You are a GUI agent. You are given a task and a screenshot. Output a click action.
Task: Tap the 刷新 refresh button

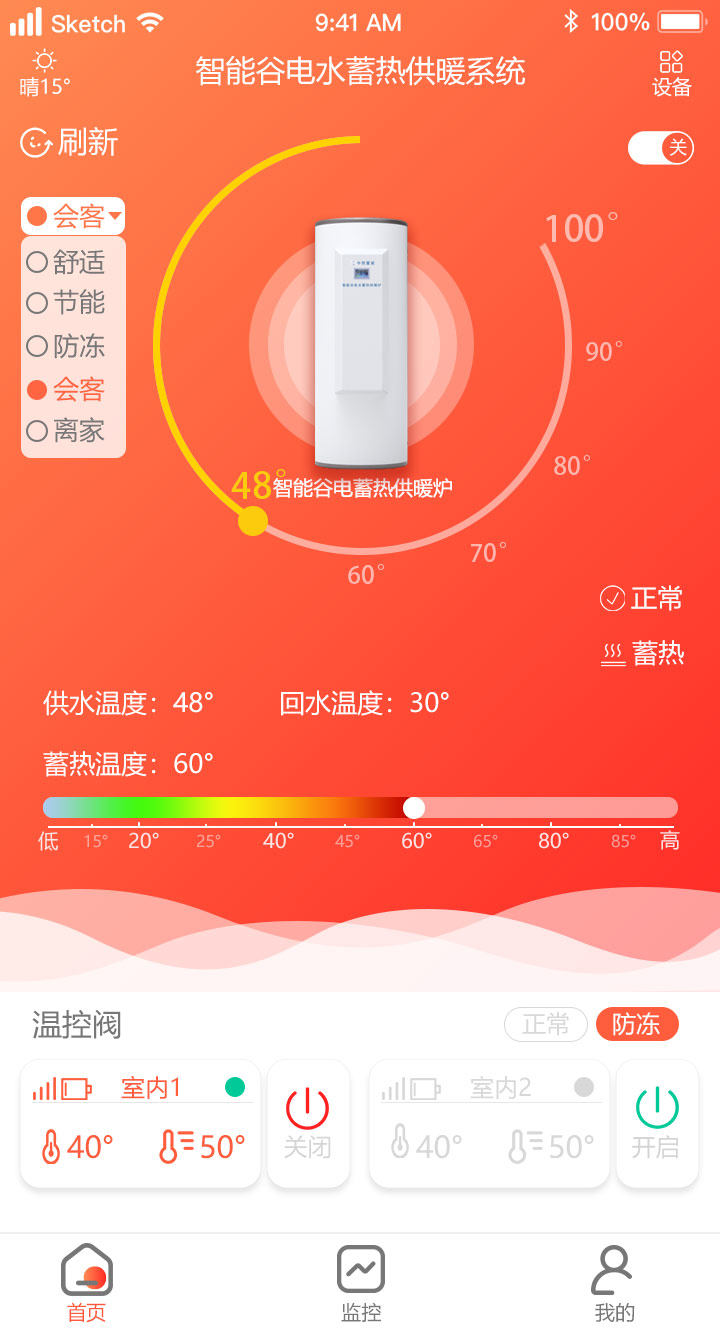[69, 142]
